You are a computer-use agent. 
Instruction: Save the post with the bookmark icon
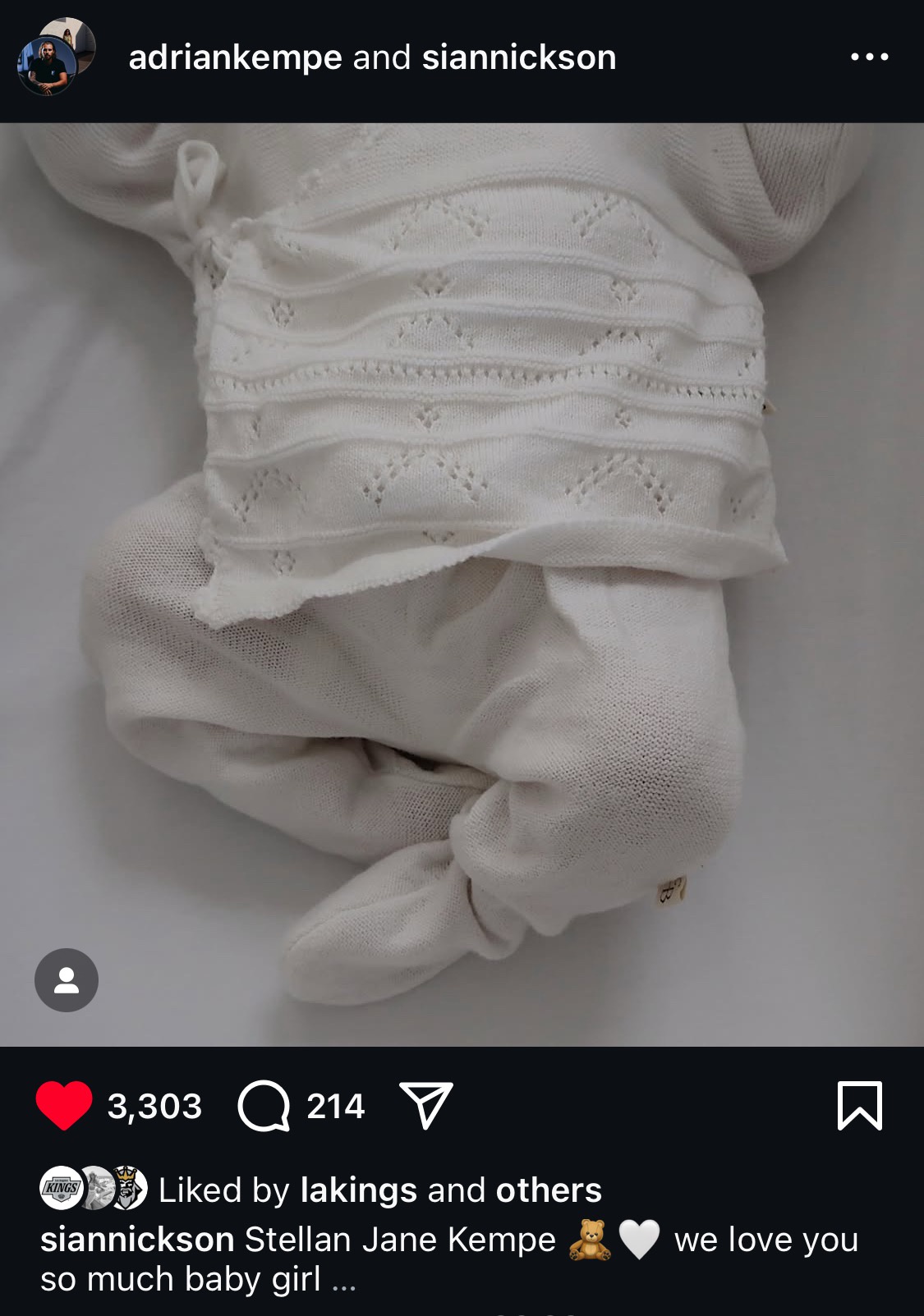pyautogui.click(x=859, y=1105)
